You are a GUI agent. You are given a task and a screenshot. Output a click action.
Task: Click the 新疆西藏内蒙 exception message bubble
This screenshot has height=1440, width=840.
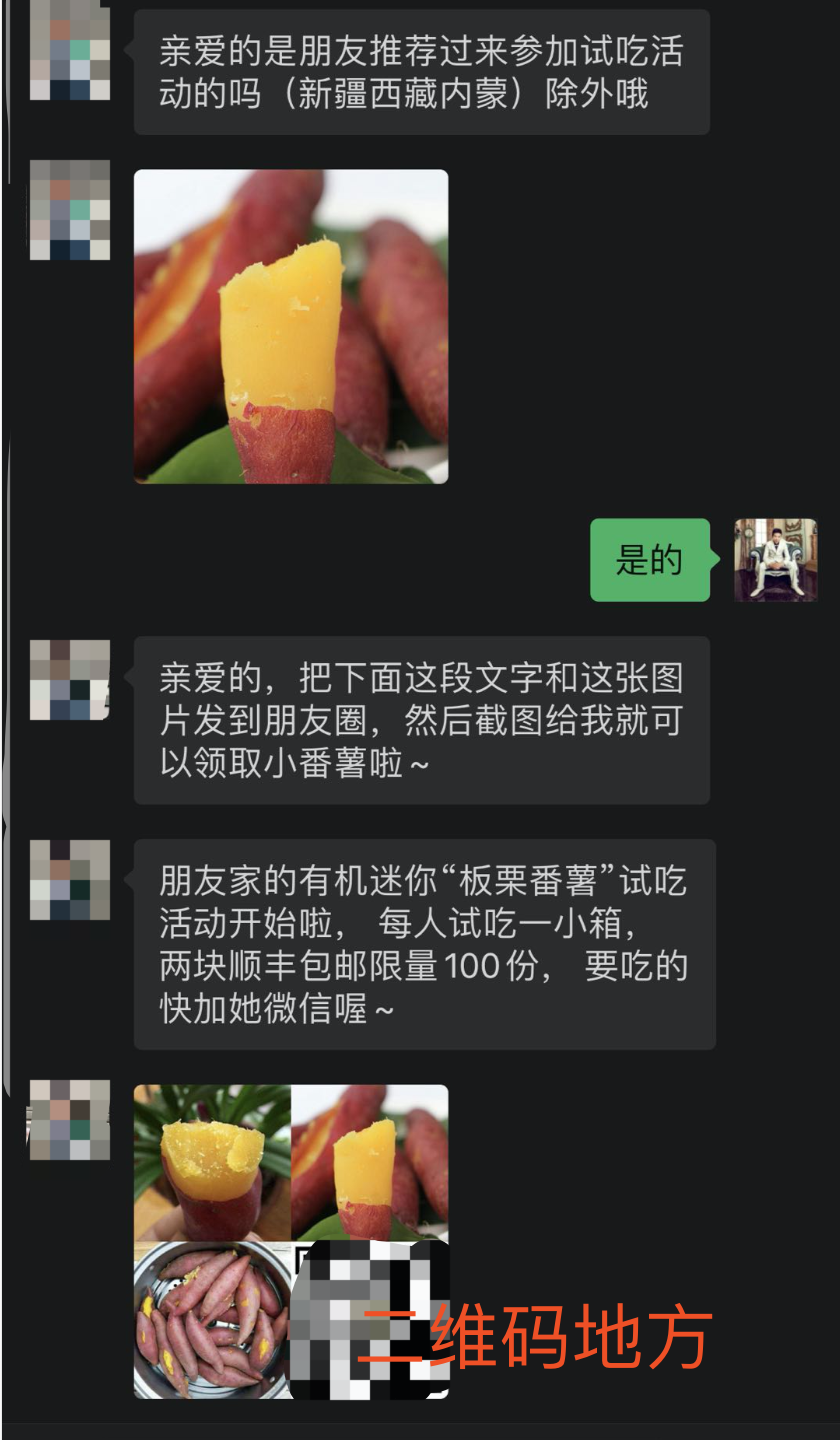click(420, 72)
